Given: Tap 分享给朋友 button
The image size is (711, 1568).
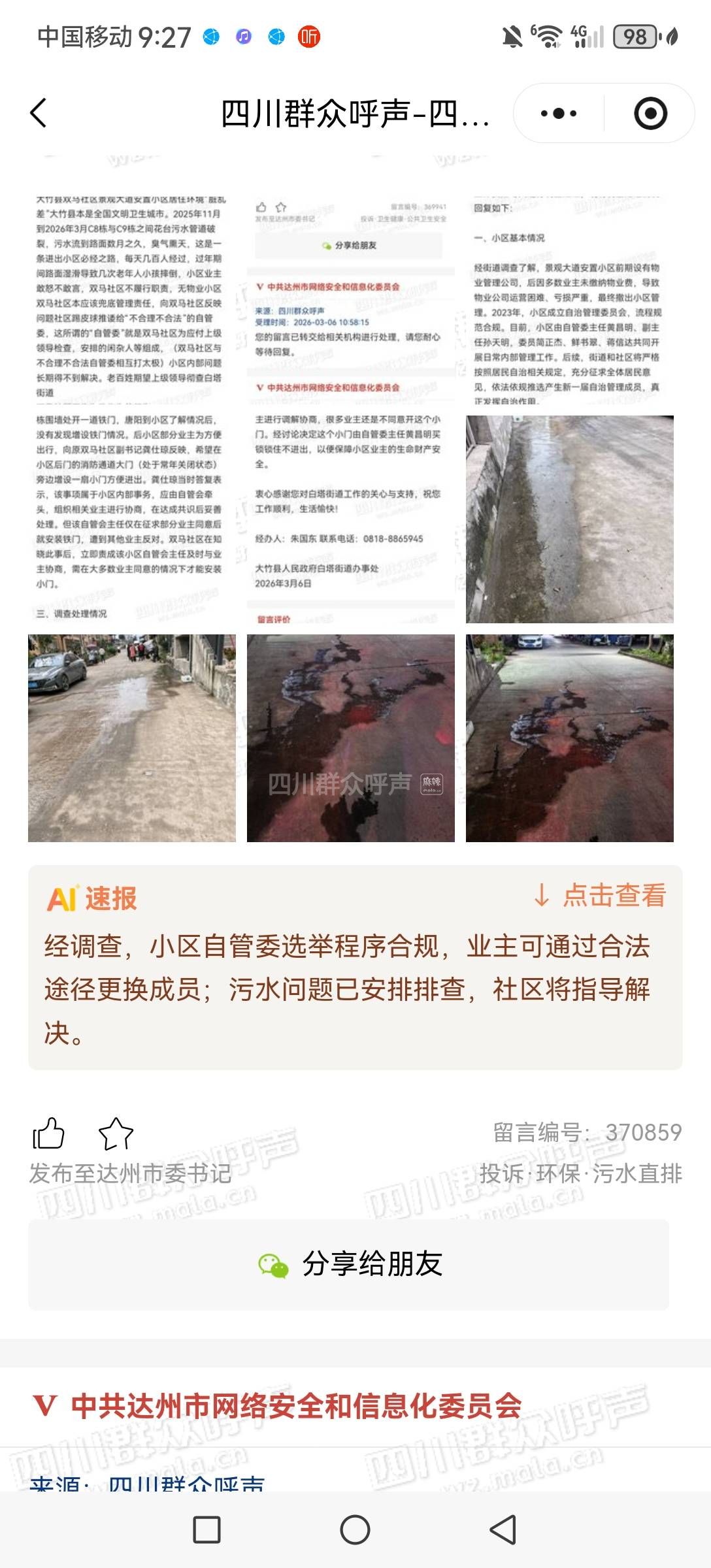Looking at the screenshot, I should tap(349, 1264).
